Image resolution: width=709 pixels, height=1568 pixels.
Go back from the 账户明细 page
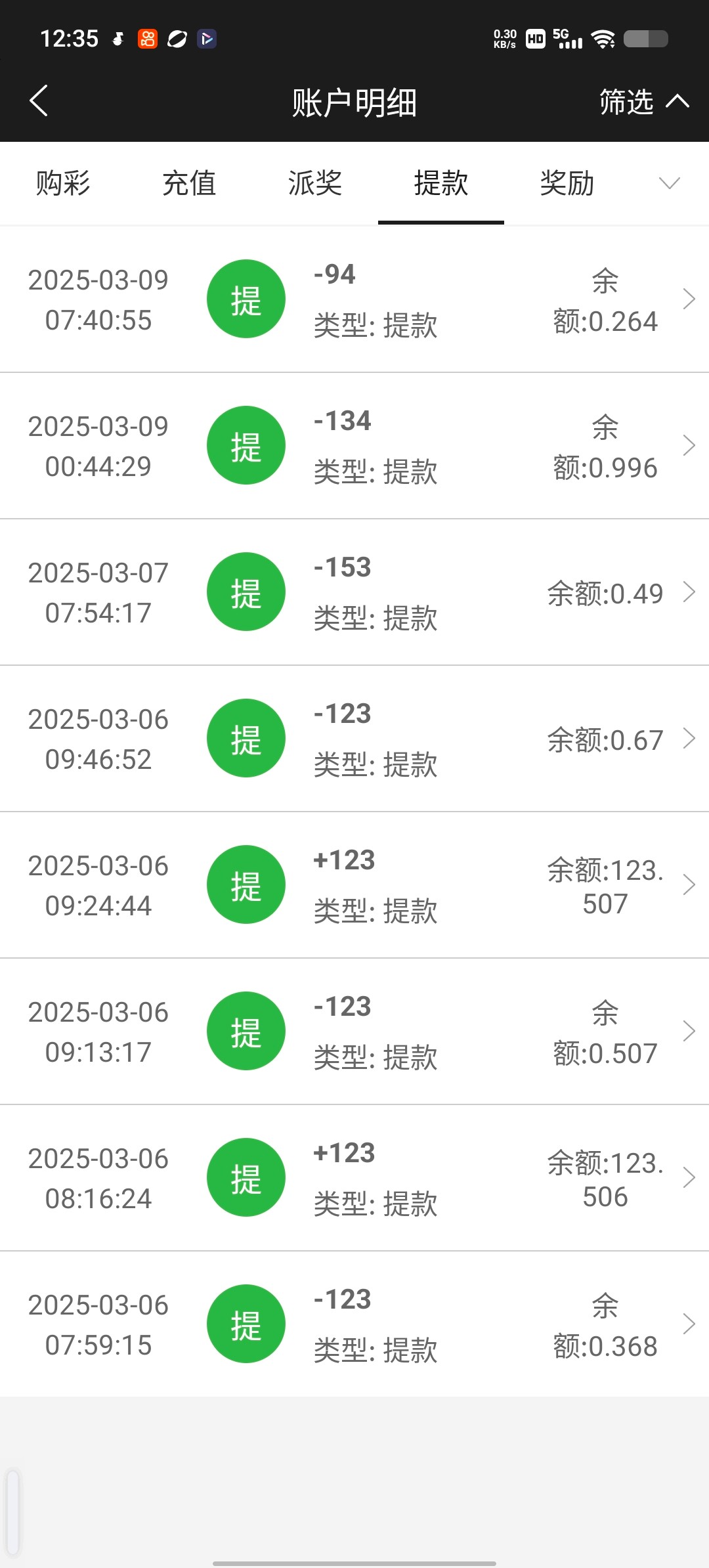pyautogui.click(x=39, y=101)
